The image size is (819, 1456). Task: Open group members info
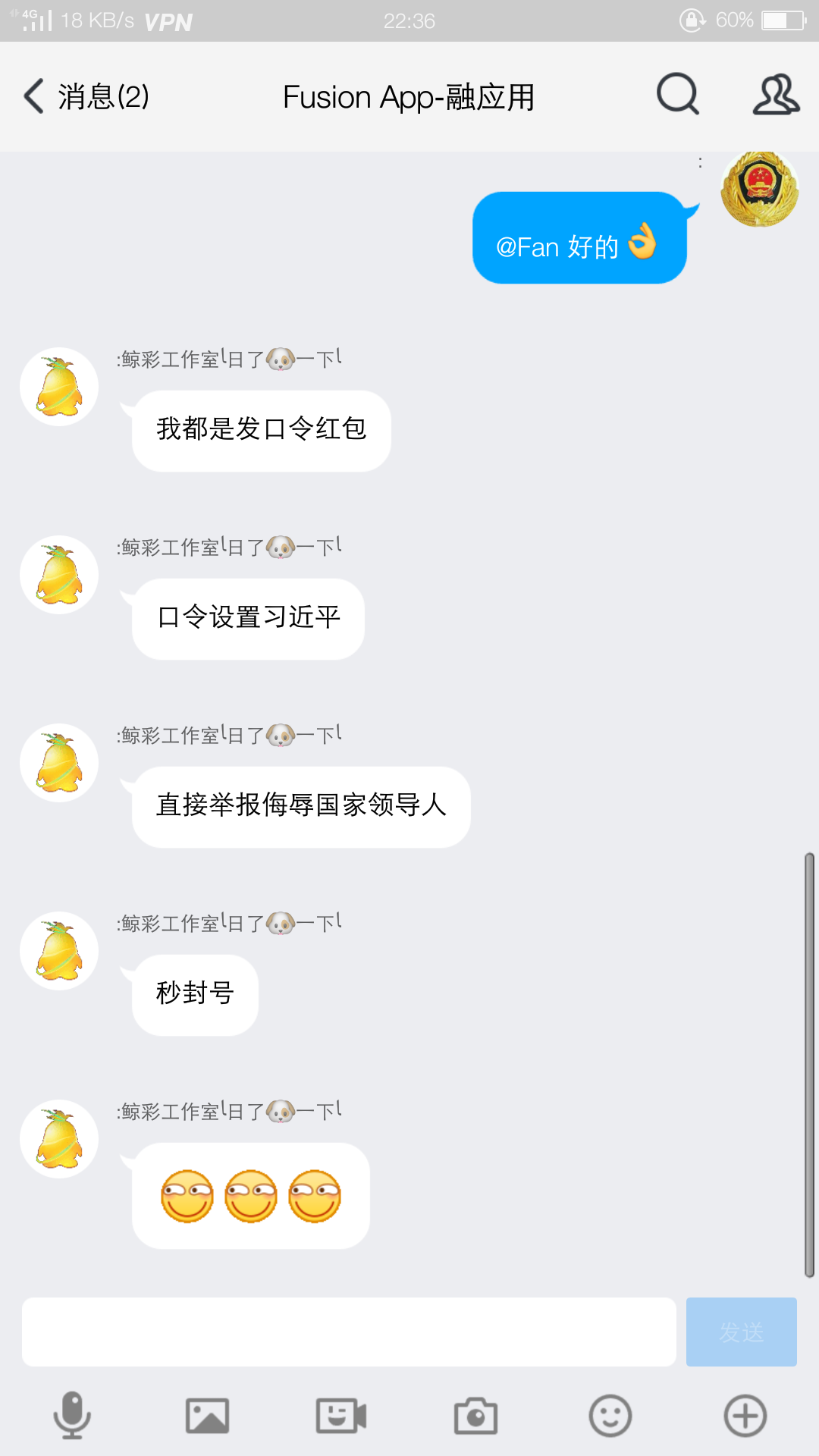(775, 95)
